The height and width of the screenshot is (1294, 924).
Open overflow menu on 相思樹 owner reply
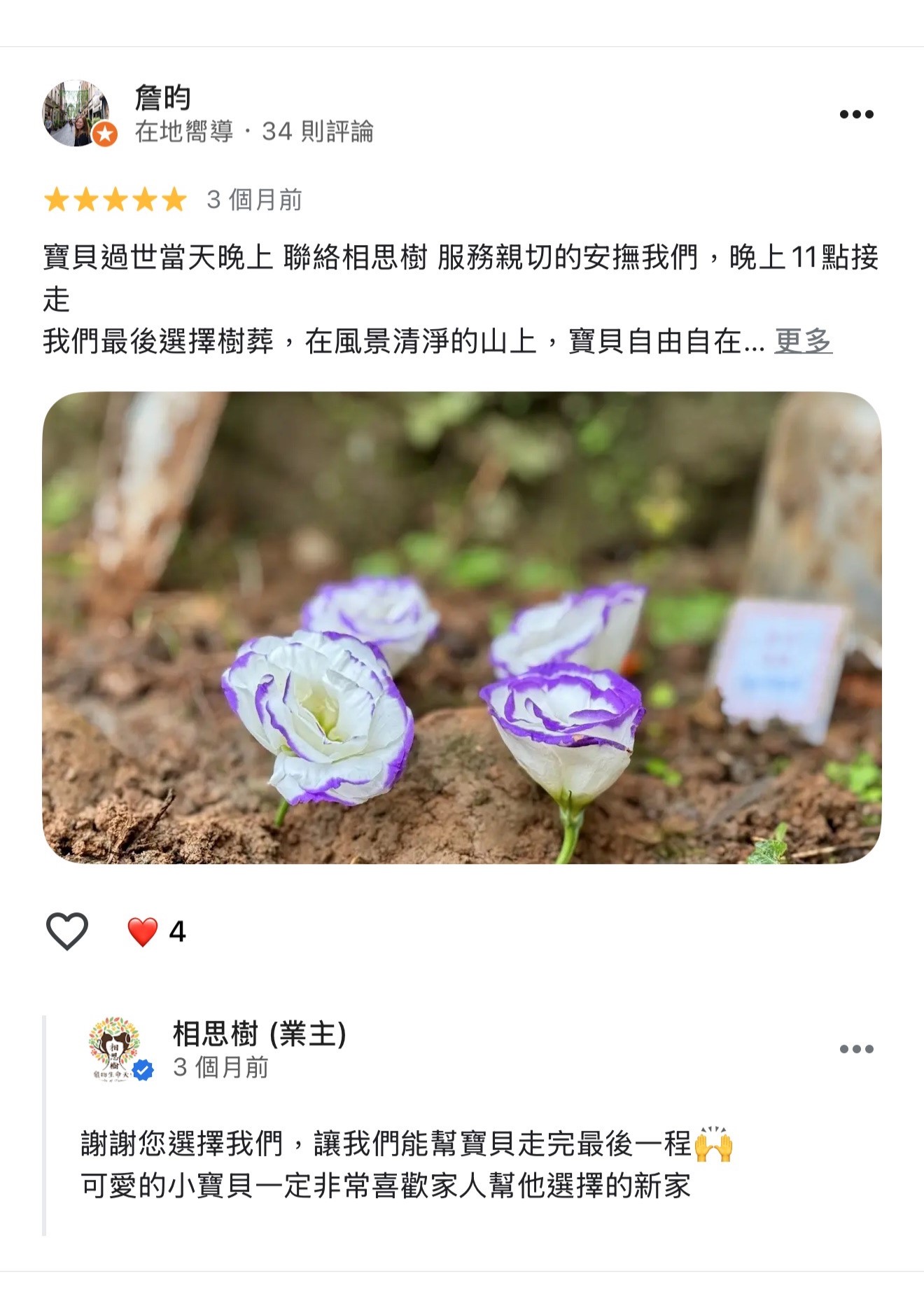pos(856,1049)
